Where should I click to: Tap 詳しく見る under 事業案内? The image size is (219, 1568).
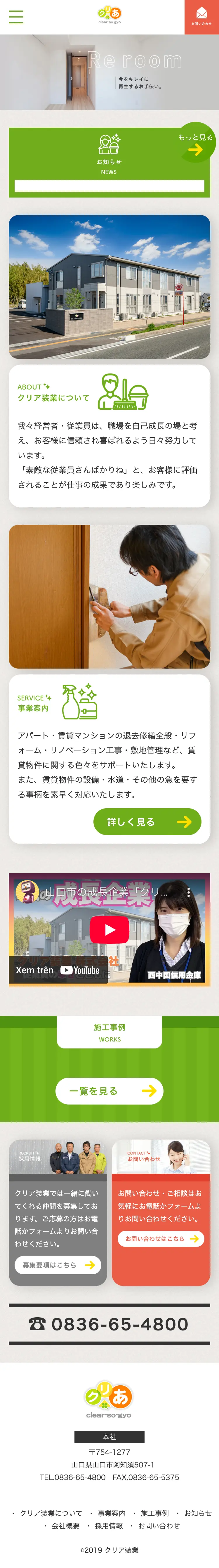tap(147, 822)
